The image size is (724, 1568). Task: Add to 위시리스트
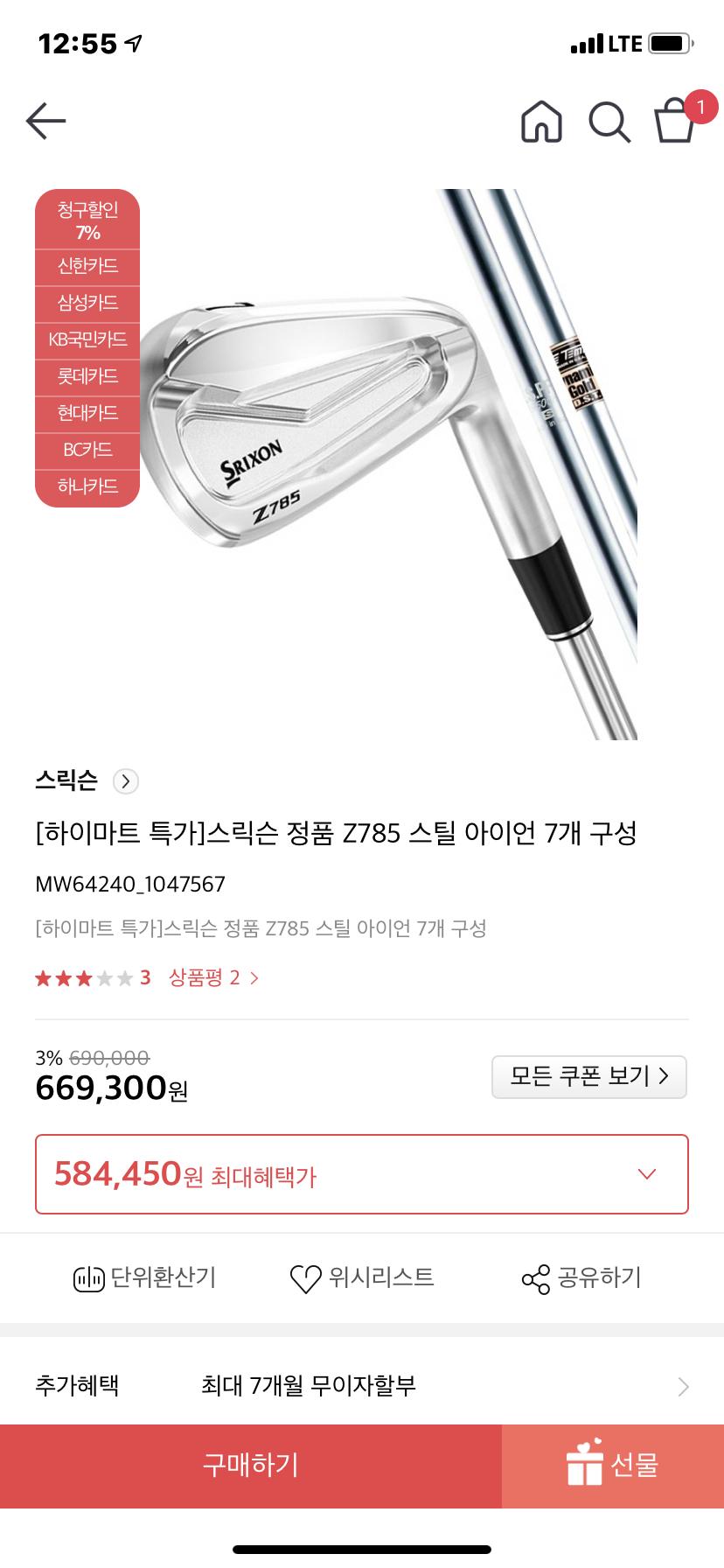tap(361, 1277)
